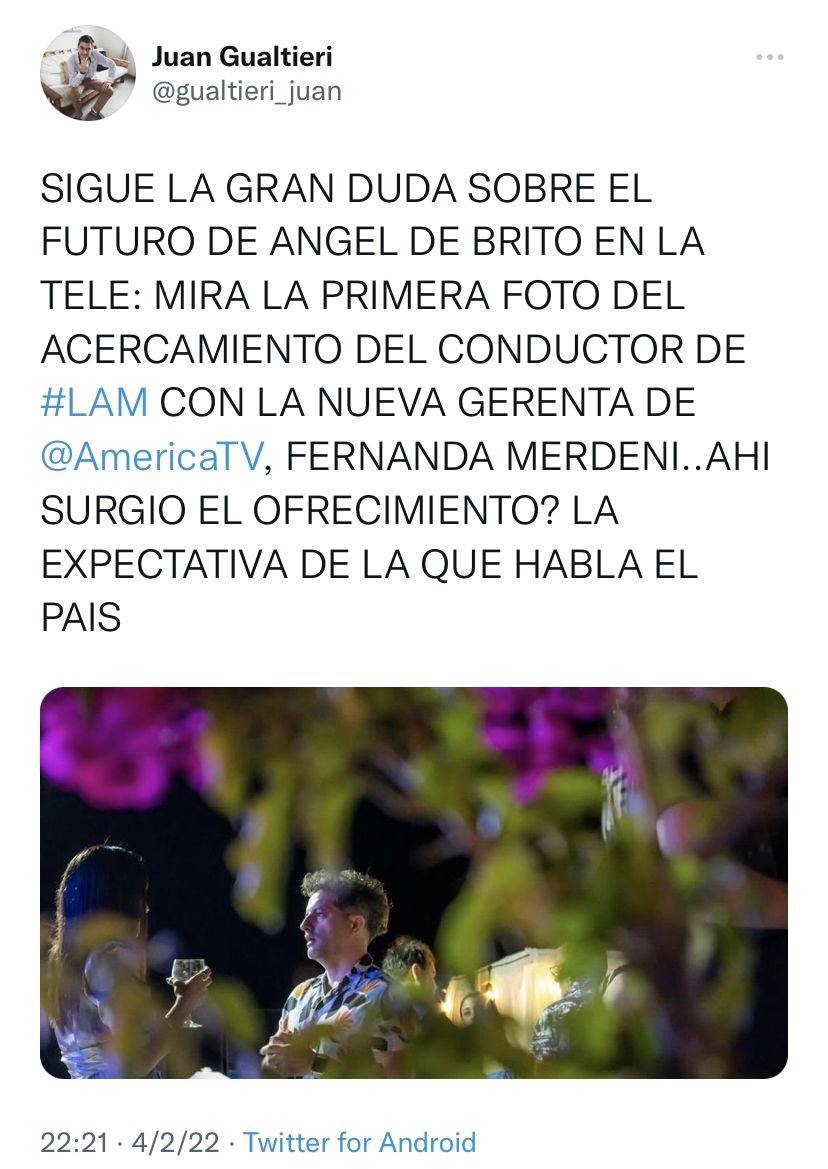Open the @gualtieri_juan handle
828x1169 pixels.
[246, 91]
